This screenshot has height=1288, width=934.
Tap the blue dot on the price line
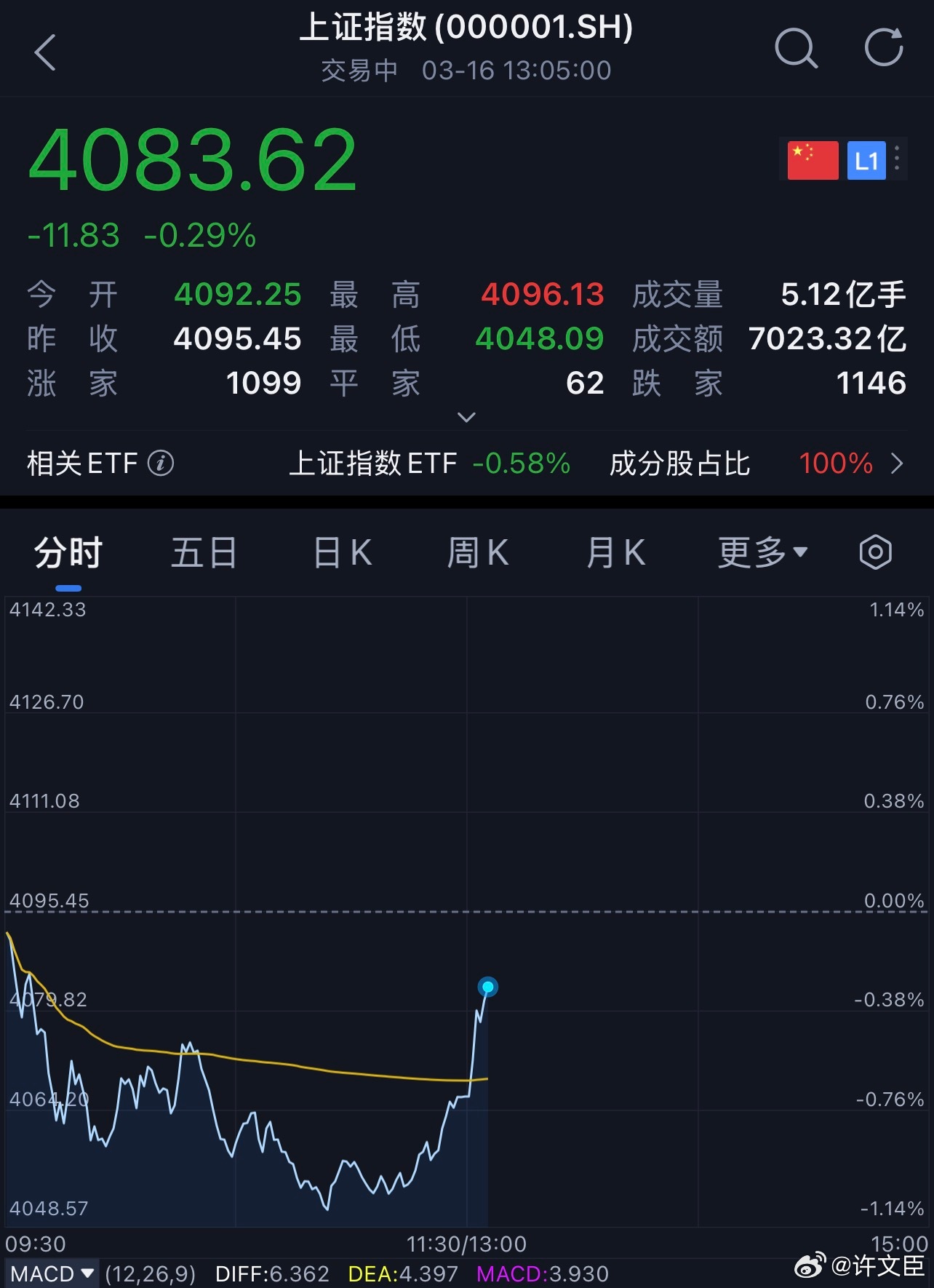(487, 987)
